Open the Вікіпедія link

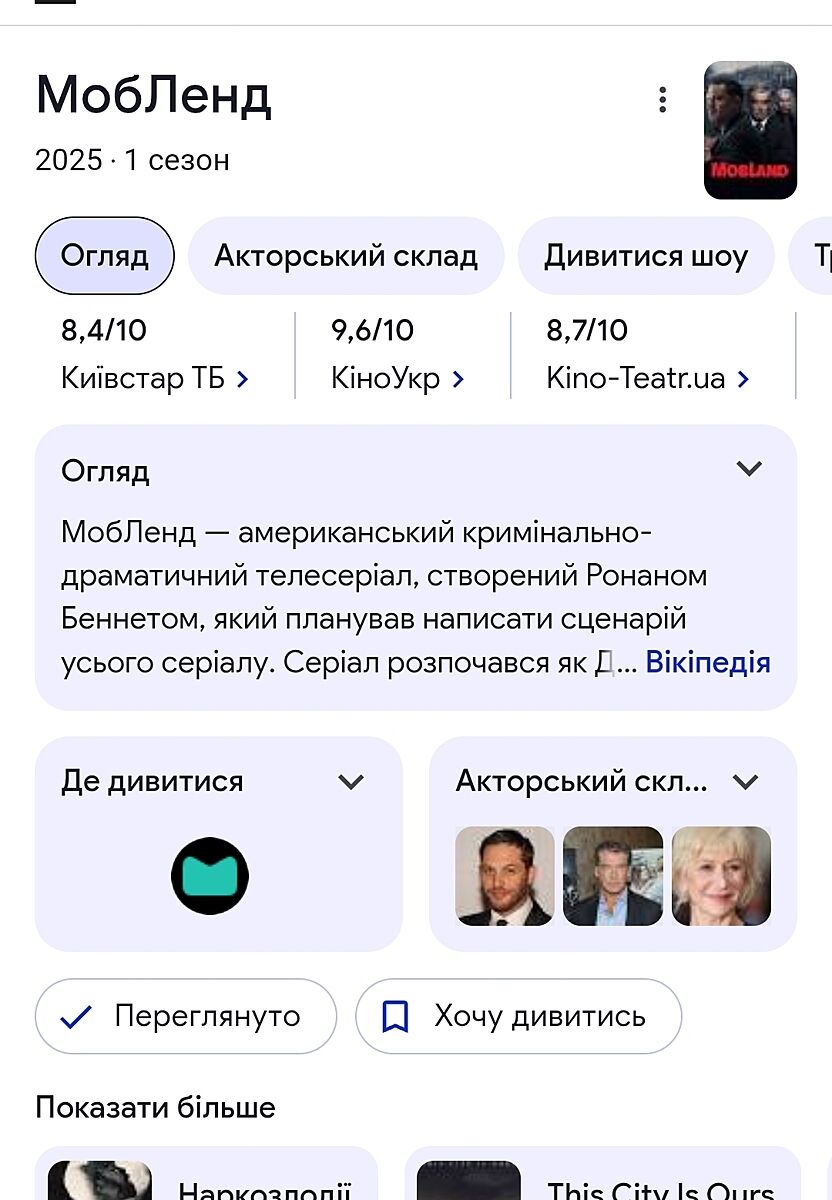click(x=708, y=662)
